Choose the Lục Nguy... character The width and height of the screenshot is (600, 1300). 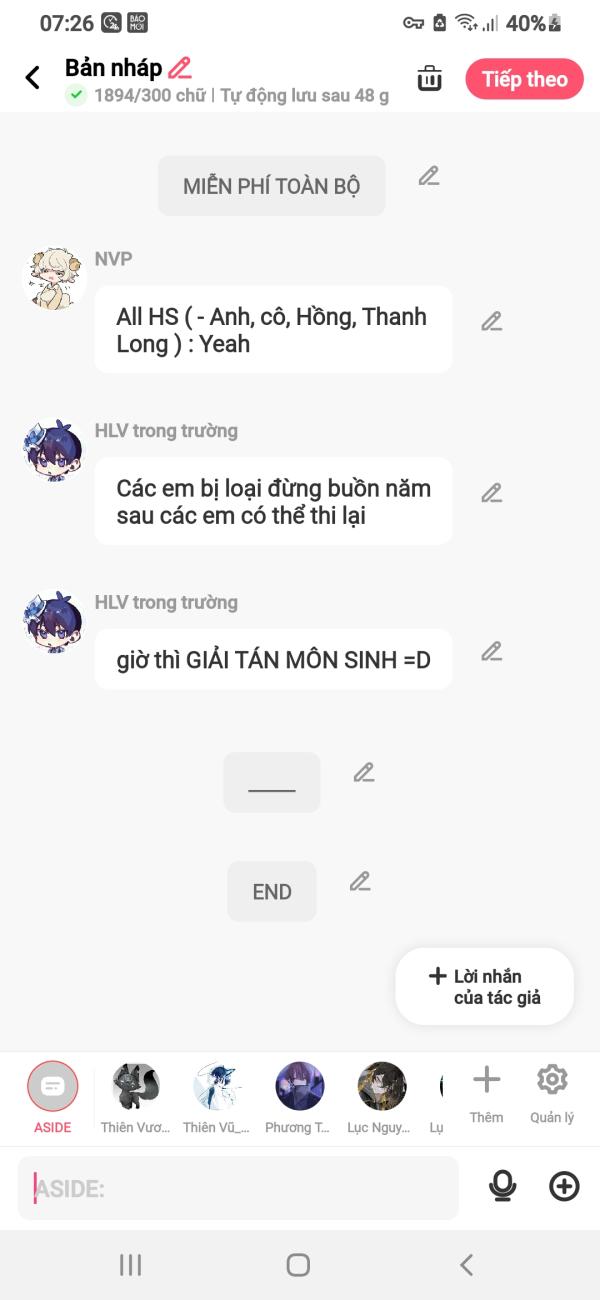tap(382, 1096)
